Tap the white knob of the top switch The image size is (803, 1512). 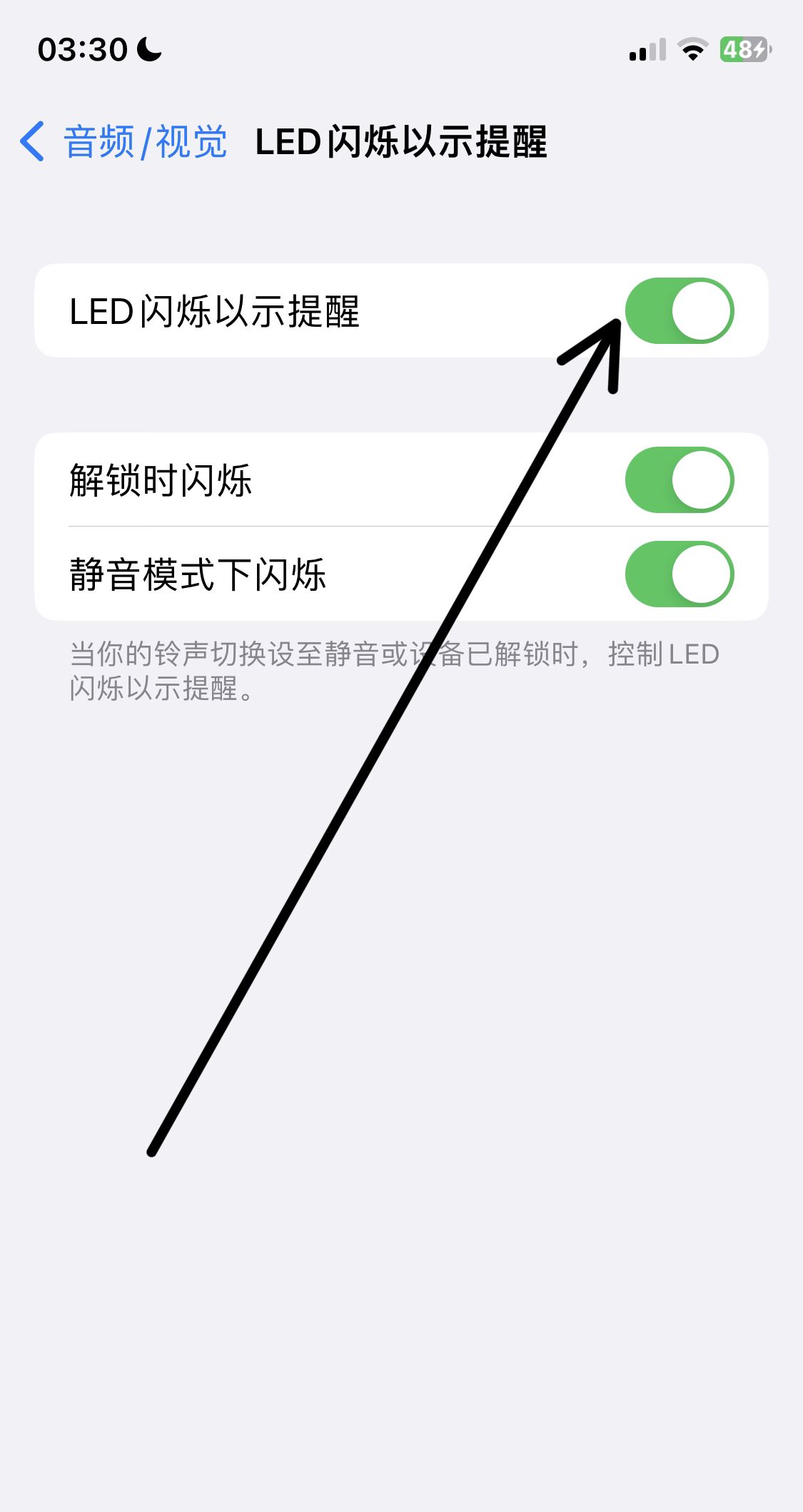click(x=702, y=311)
